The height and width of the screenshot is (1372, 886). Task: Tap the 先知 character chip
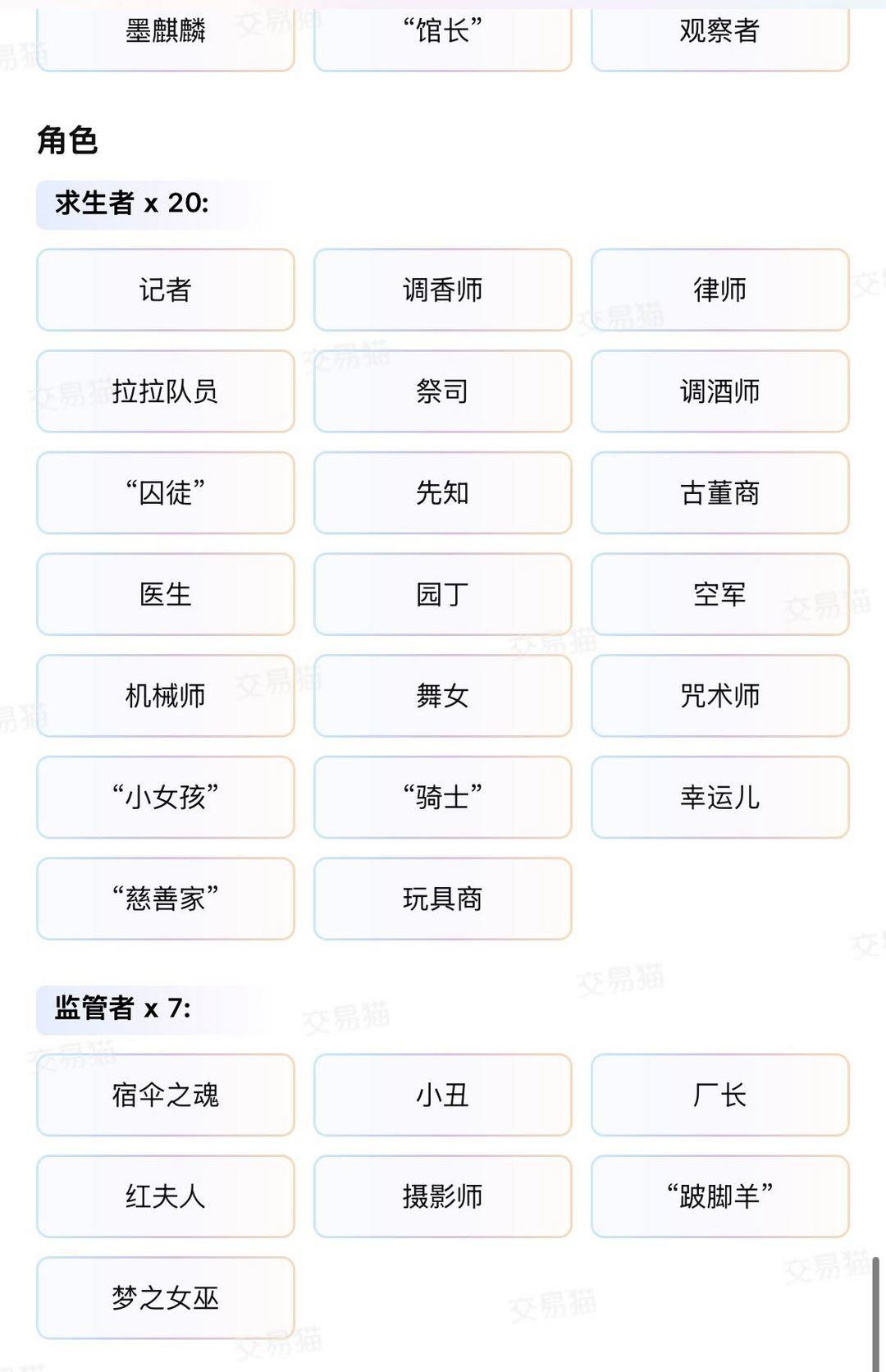pyautogui.click(x=442, y=492)
